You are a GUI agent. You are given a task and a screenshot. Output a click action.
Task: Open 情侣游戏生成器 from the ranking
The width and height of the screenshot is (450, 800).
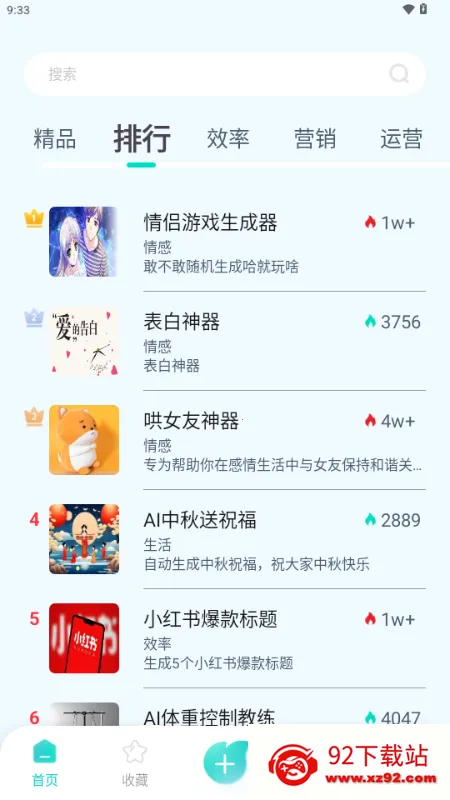pos(225,242)
